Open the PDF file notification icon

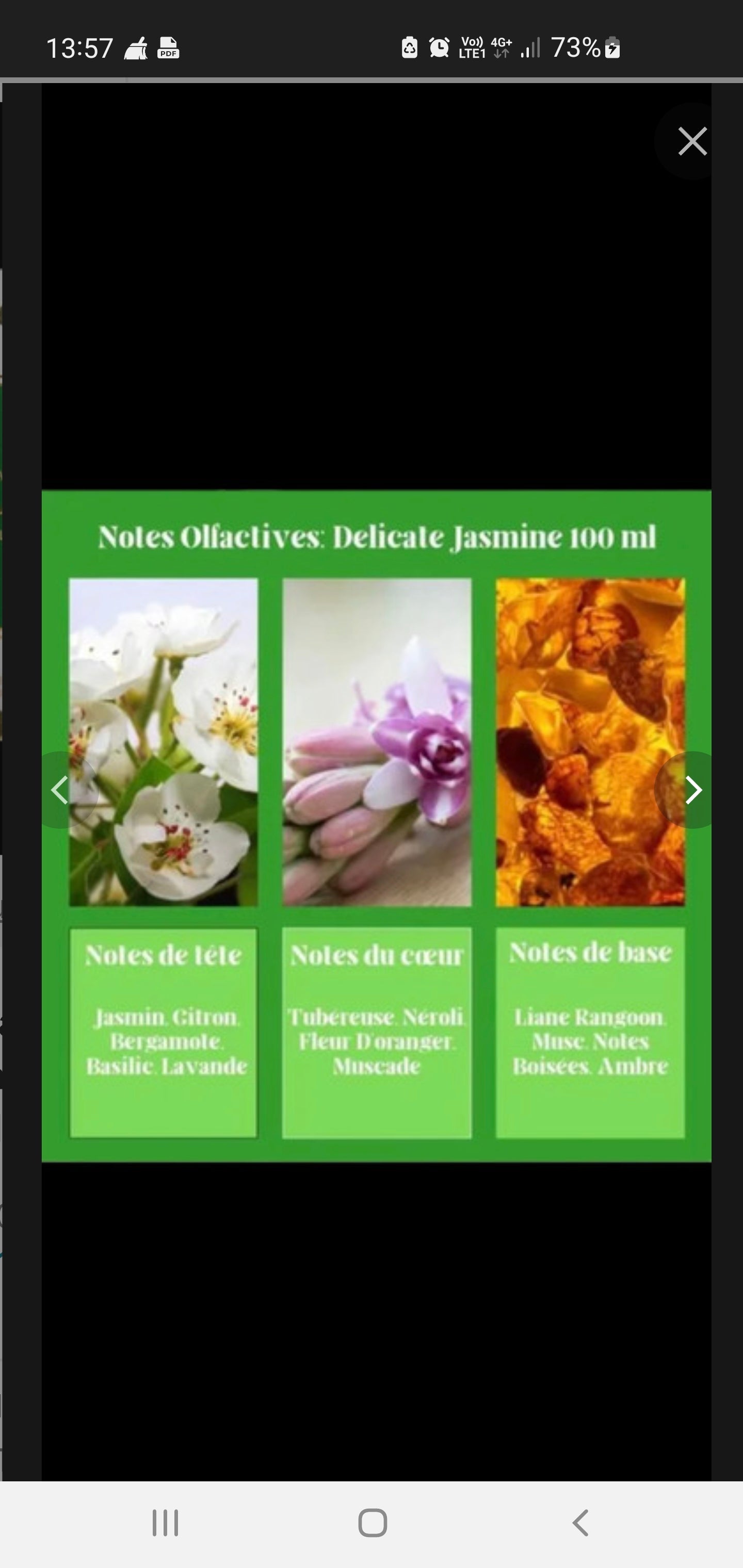click(169, 48)
